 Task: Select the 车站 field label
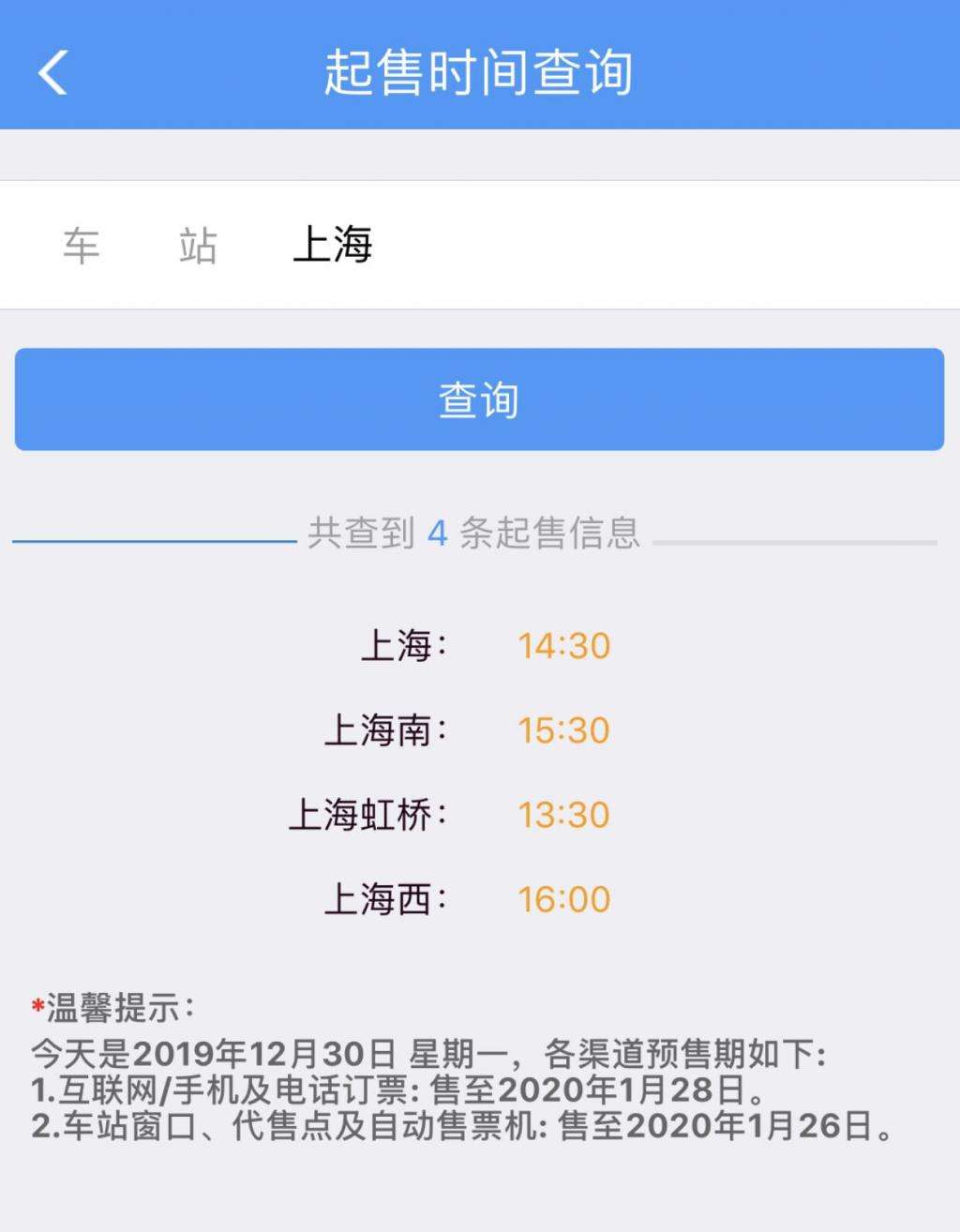(x=141, y=246)
